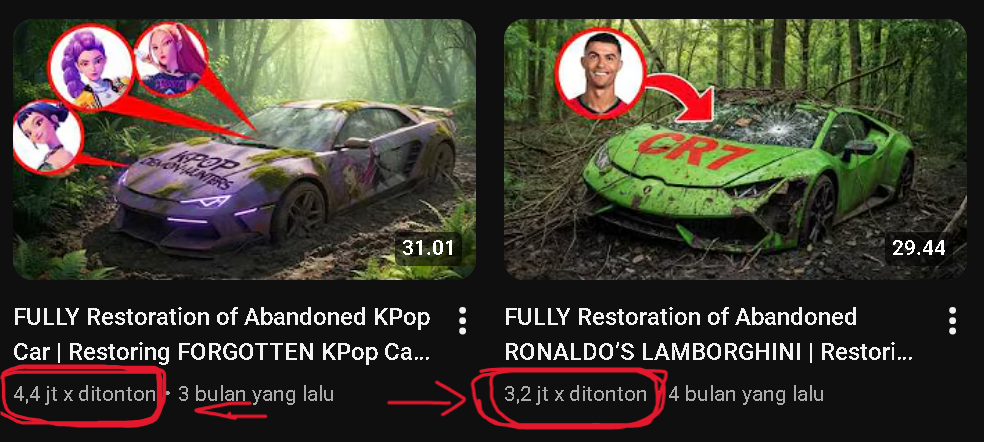Open Ronaldo's Lamborghini restoration video
Viewport: 984px width, 442px height.
(733, 150)
